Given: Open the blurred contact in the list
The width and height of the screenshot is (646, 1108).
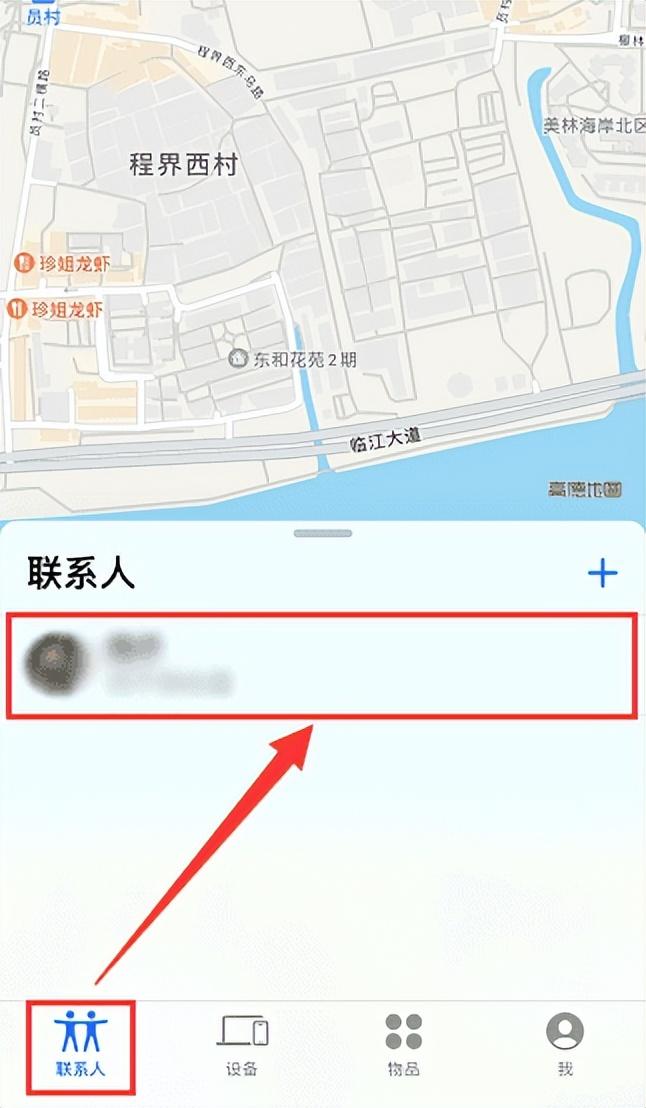Looking at the screenshot, I should (x=320, y=664).
